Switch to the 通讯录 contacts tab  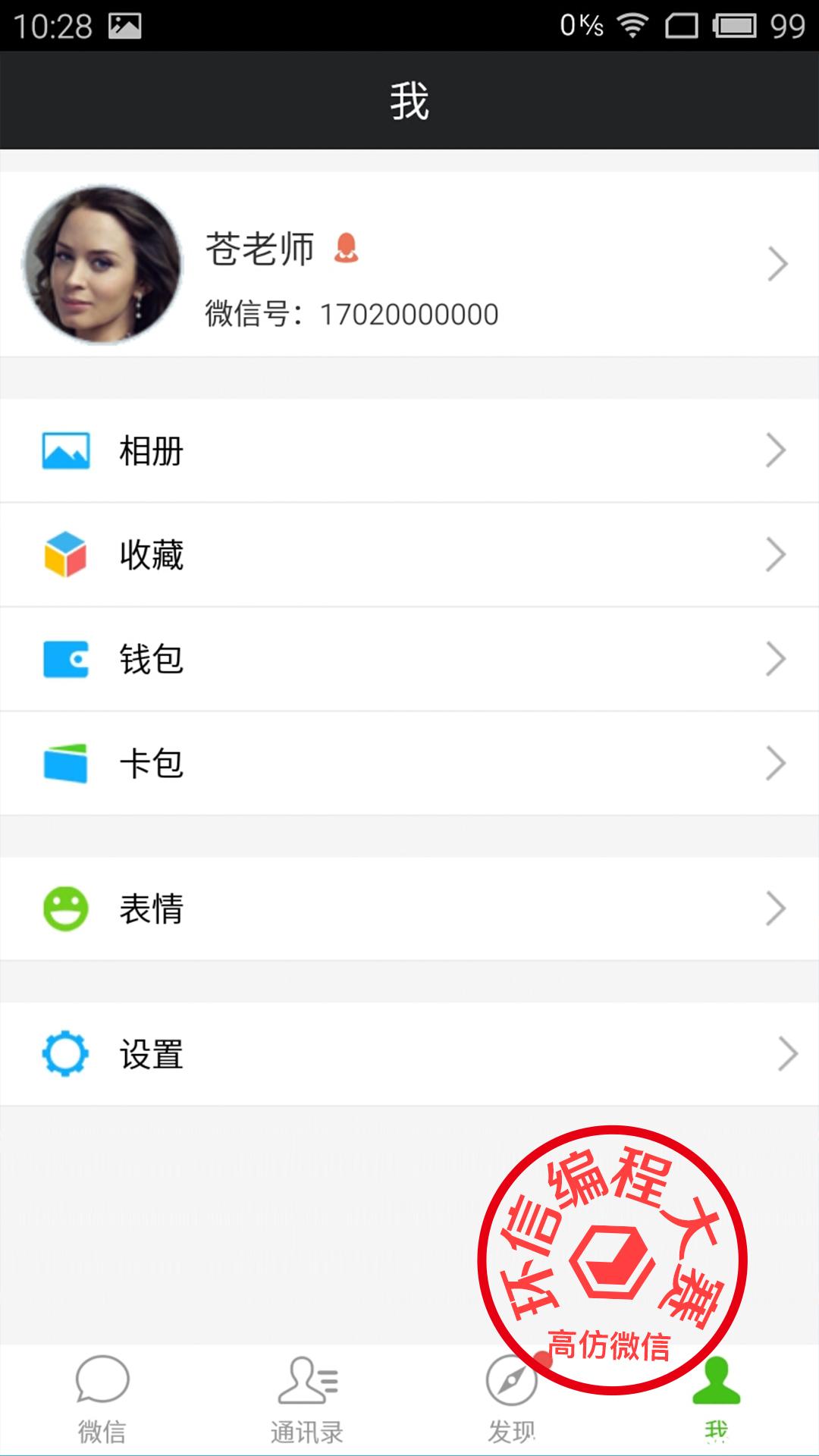click(x=307, y=1400)
